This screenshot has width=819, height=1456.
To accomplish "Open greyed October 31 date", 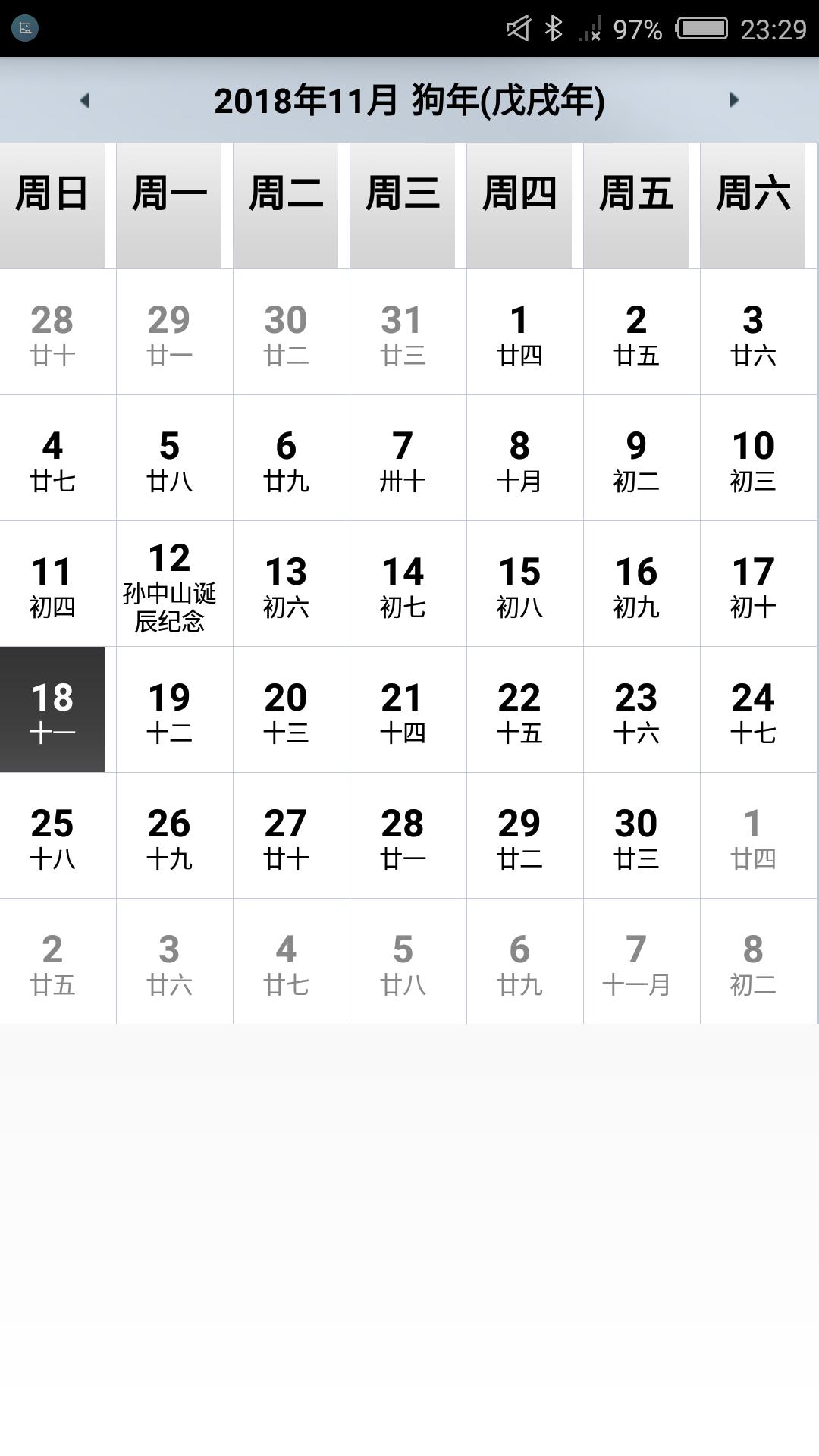I will click(403, 333).
